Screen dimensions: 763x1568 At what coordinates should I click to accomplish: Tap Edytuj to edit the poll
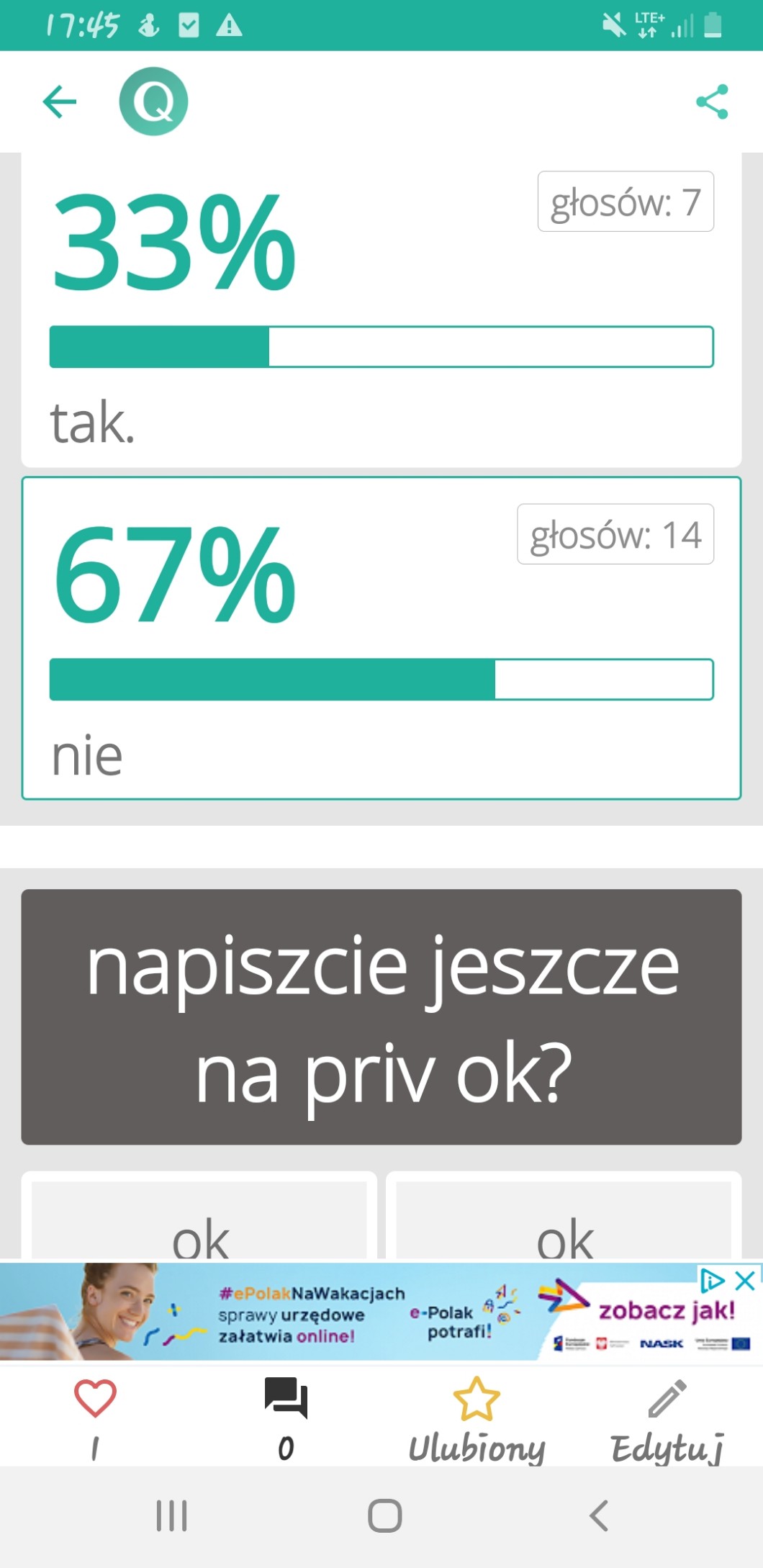pos(667,1399)
